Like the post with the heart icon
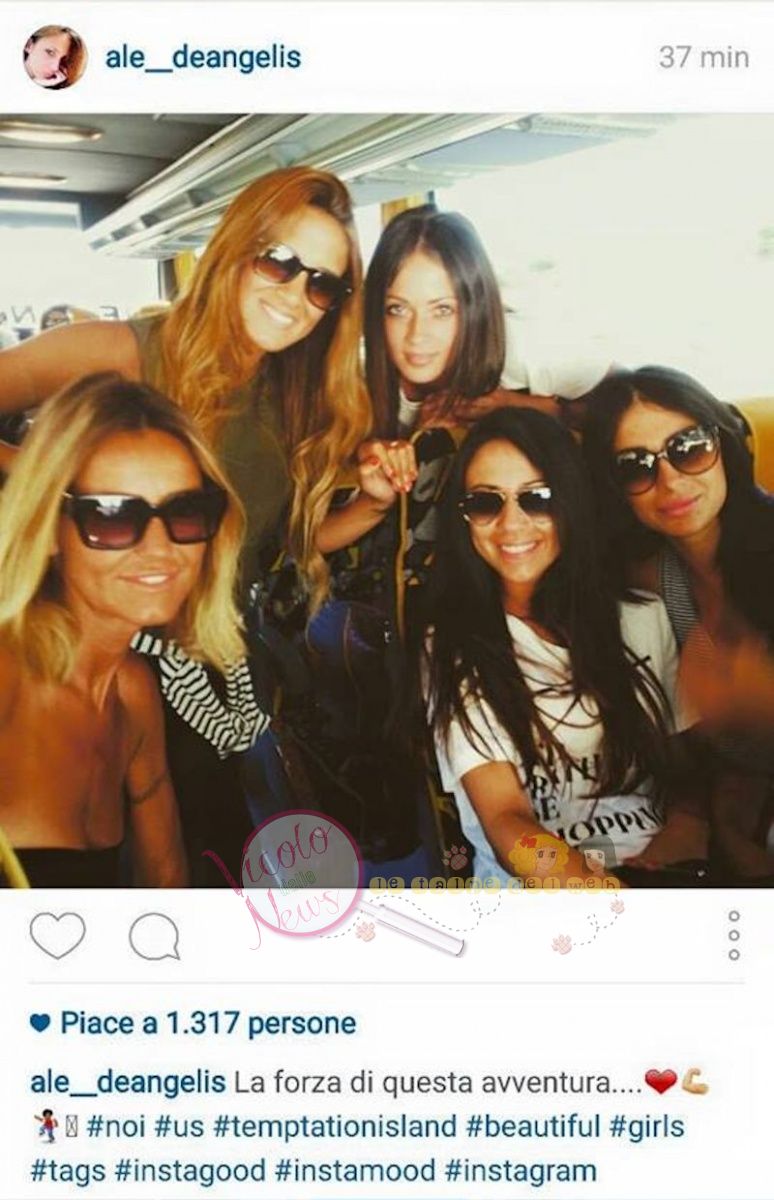 click(x=57, y=936)
